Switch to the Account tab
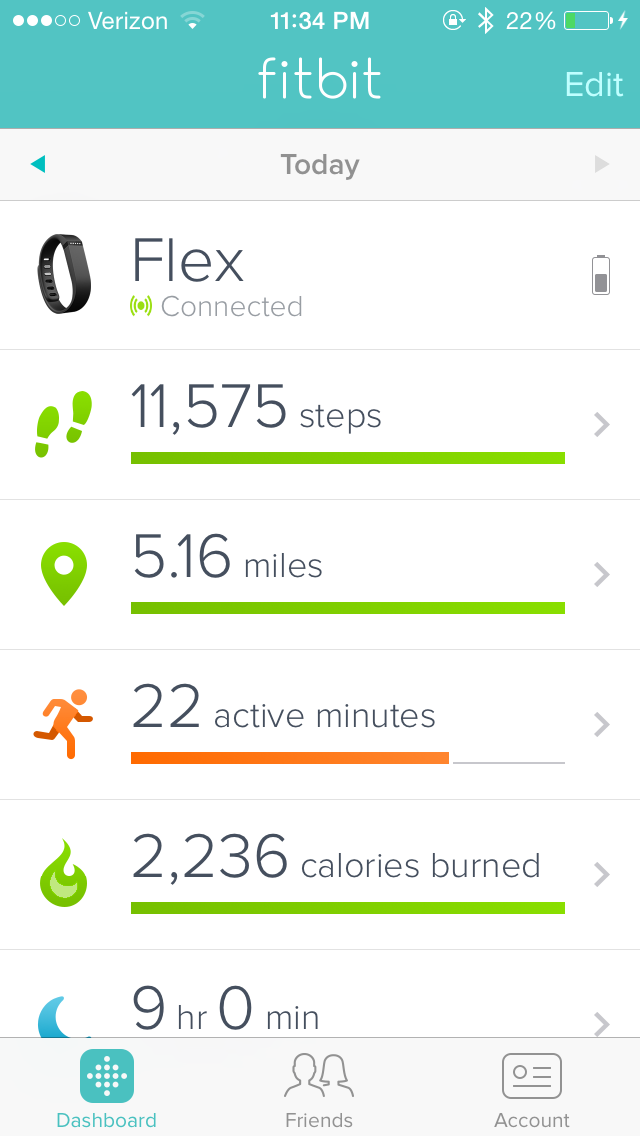Viewport: 640px width, 1136px height. coord(531,1088)
